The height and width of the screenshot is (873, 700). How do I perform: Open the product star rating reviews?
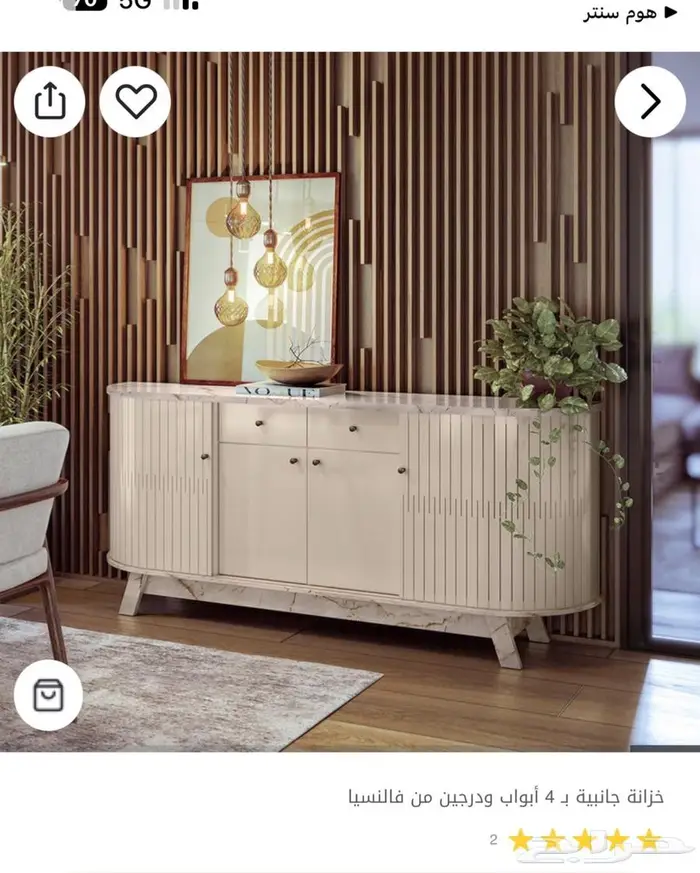pyautogui.click(x=577, y=840)
